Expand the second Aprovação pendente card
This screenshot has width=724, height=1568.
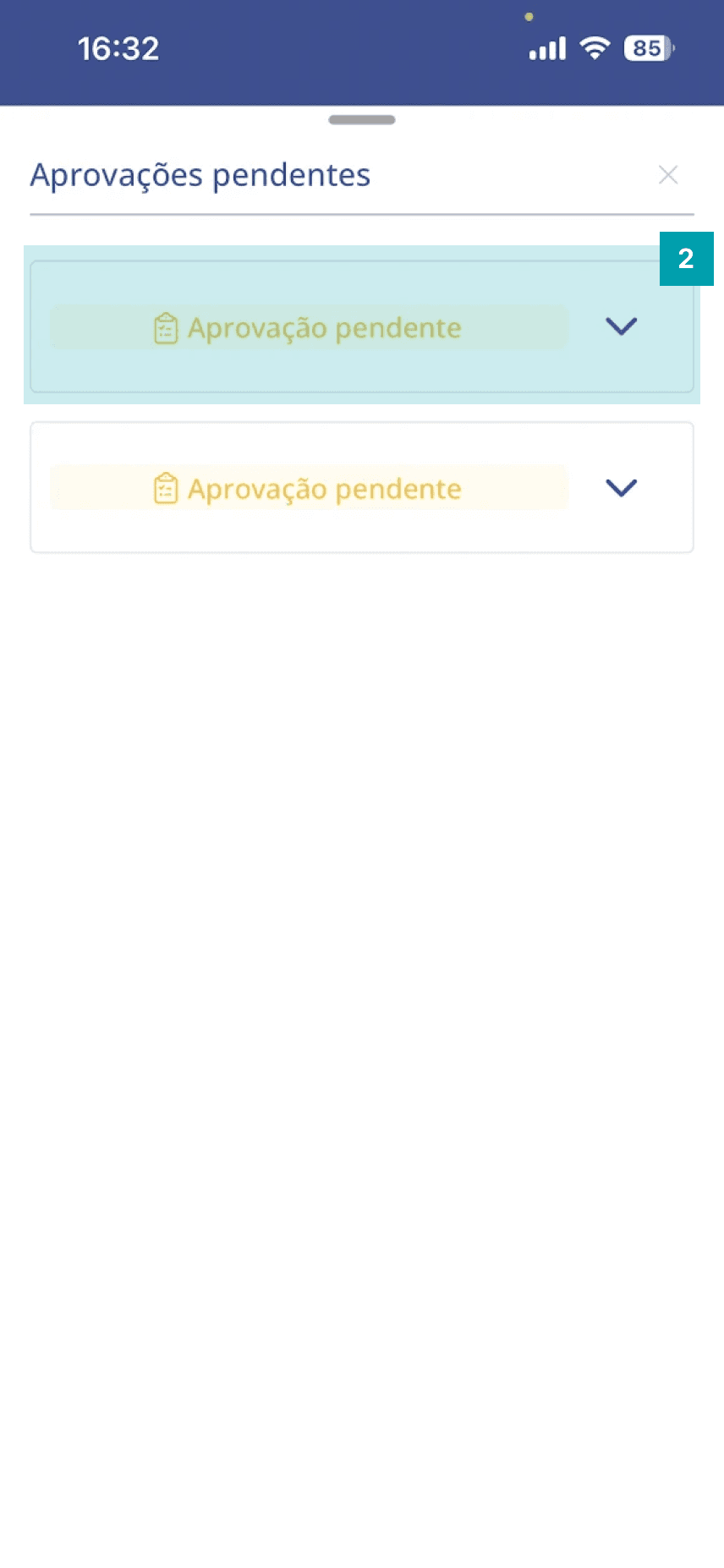(x=620, y=487)
